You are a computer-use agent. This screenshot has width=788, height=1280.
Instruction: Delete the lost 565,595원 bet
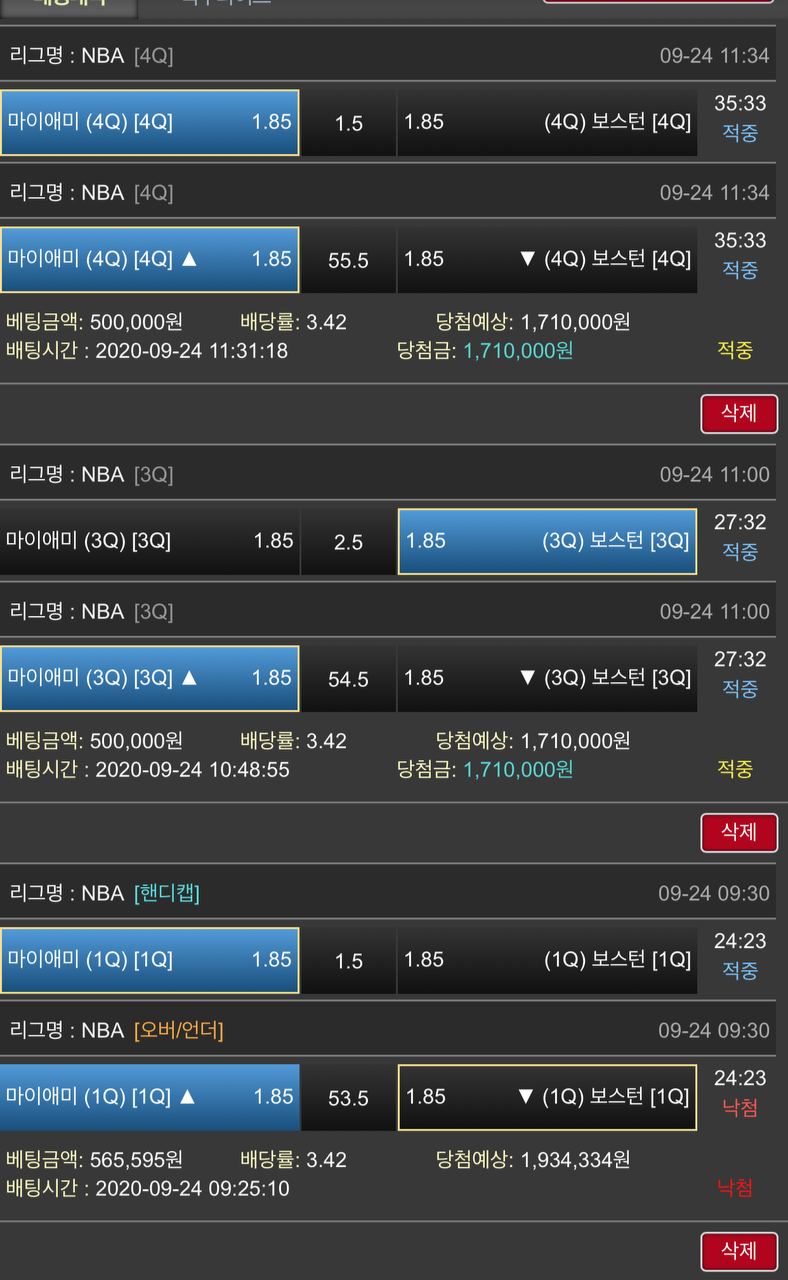738,1251
